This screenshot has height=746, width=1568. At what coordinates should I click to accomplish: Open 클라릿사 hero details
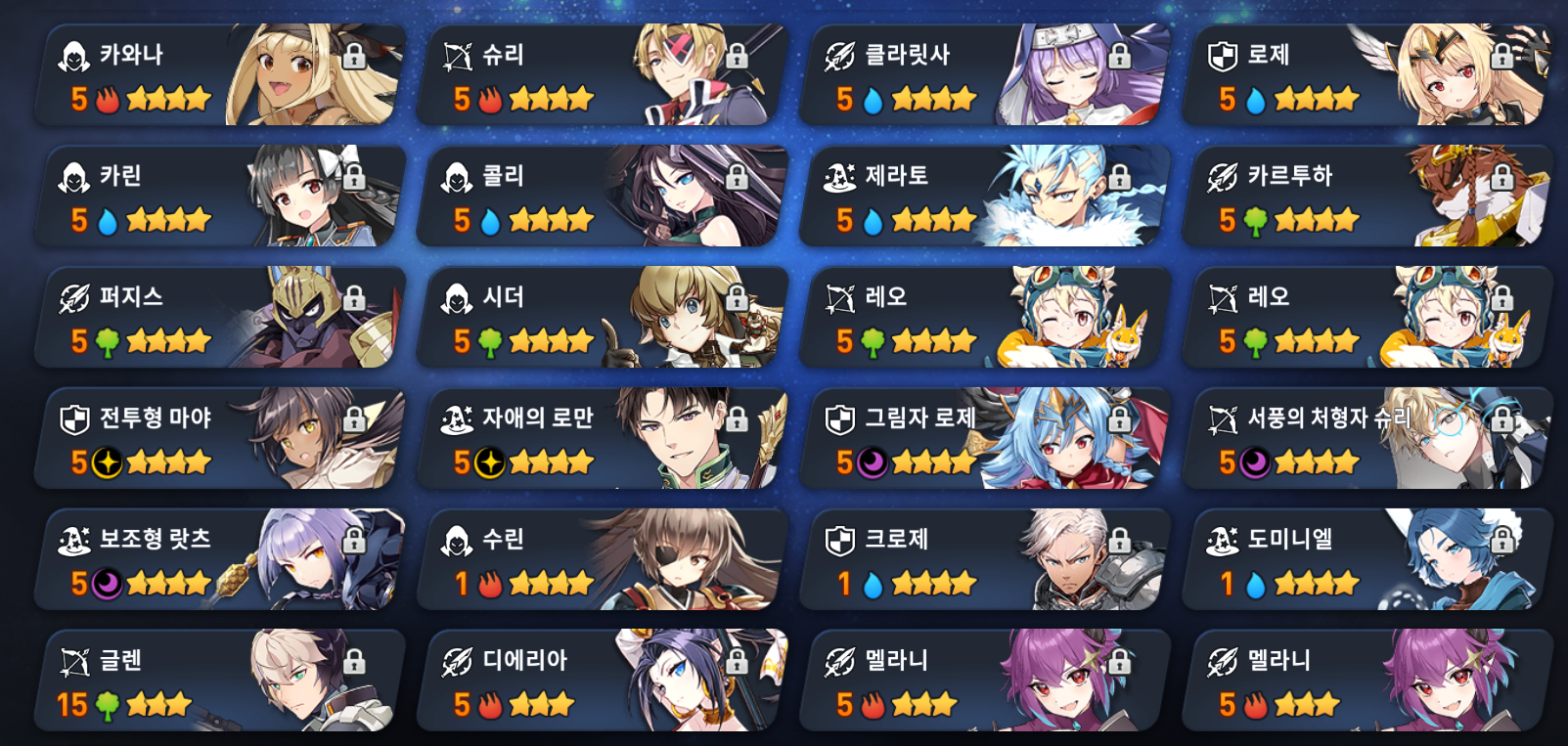pyautogui.click(x=984, y=75)
